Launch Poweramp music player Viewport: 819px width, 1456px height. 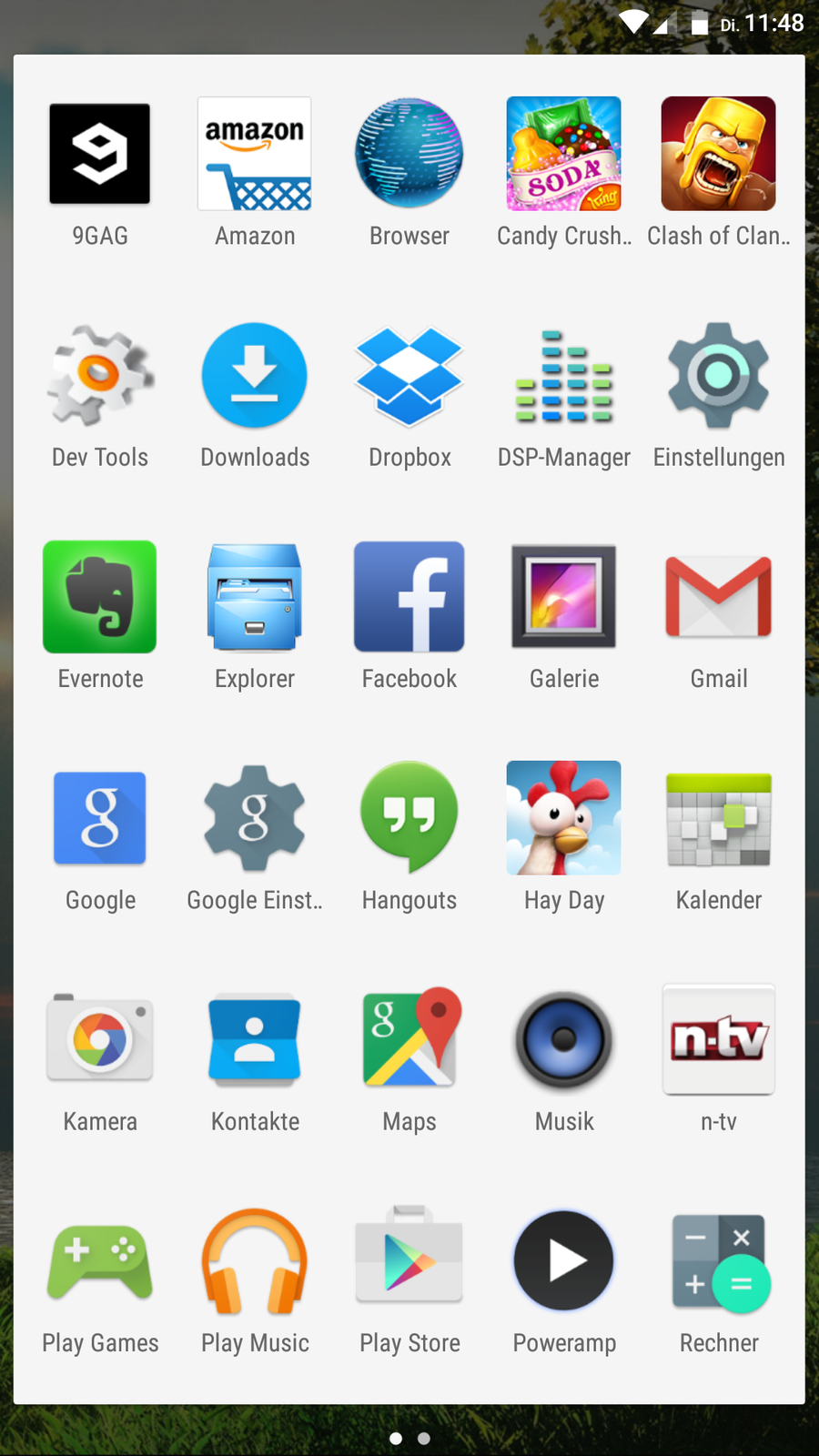pos(564,1260)
